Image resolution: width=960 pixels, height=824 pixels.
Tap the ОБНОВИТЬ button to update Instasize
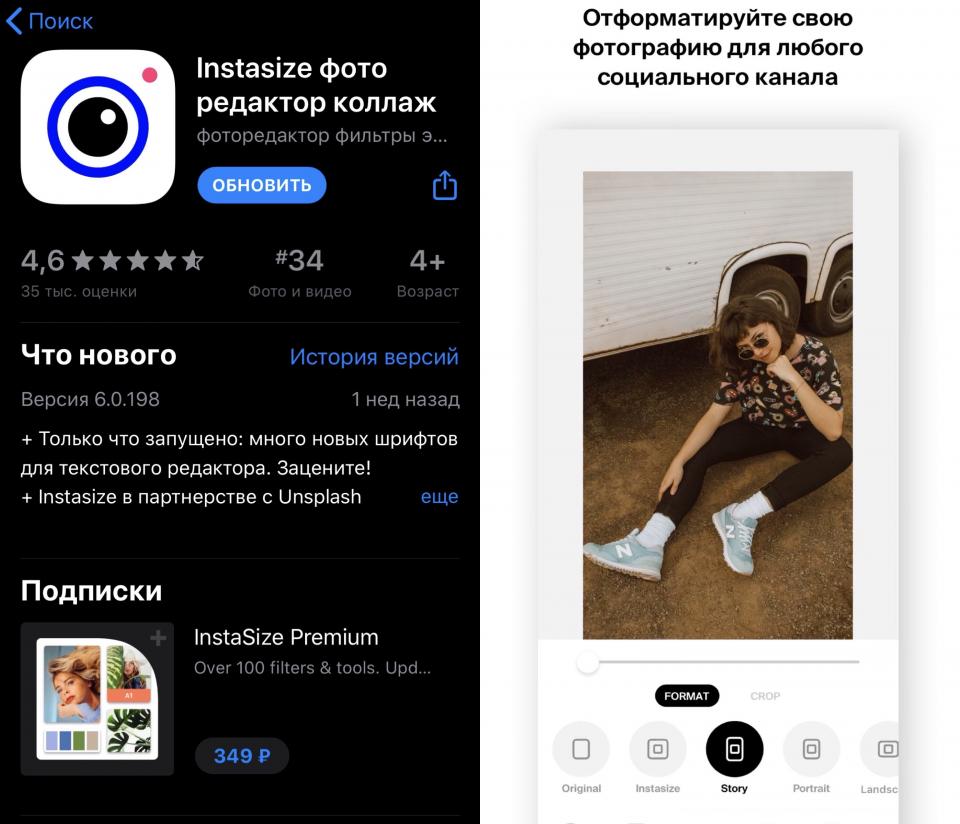(262, 185)
